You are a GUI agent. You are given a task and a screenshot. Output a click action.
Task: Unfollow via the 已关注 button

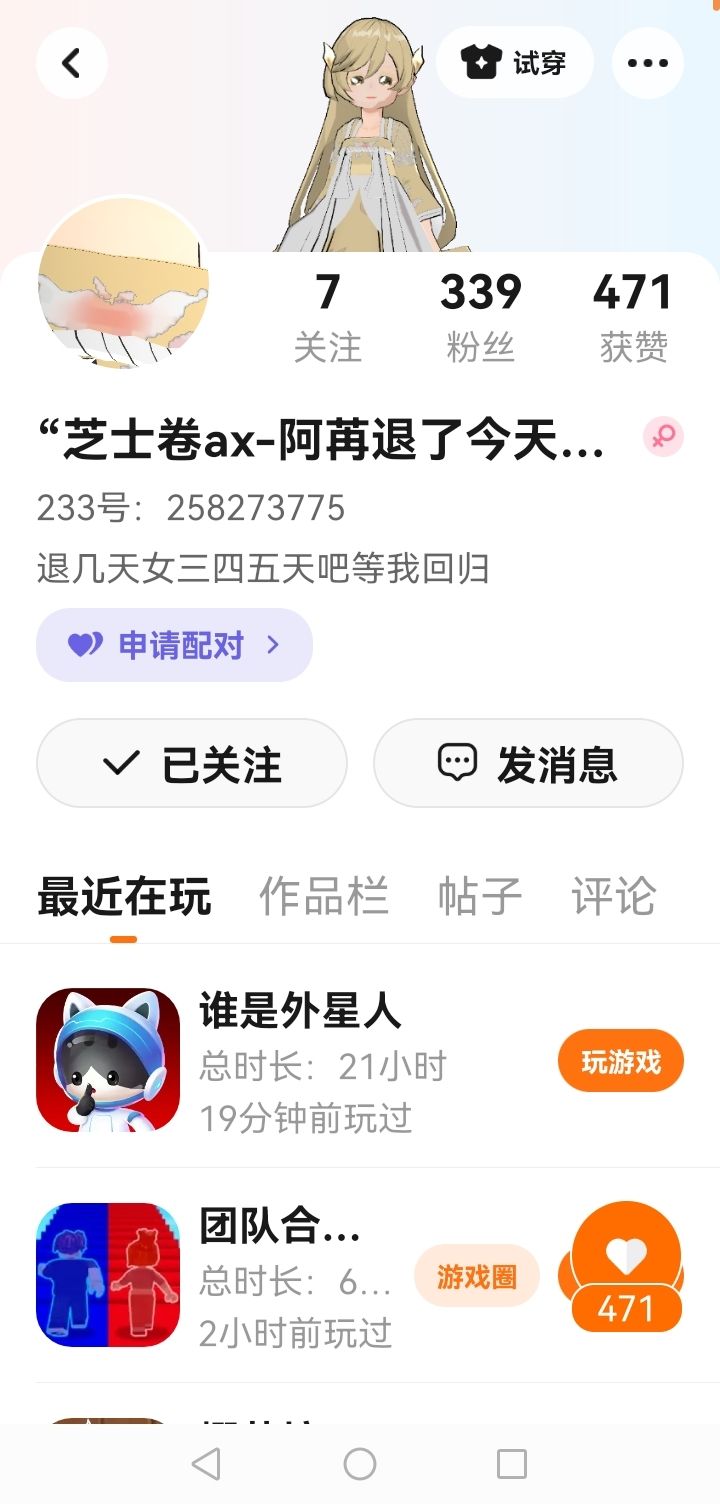tap(192, 764)
